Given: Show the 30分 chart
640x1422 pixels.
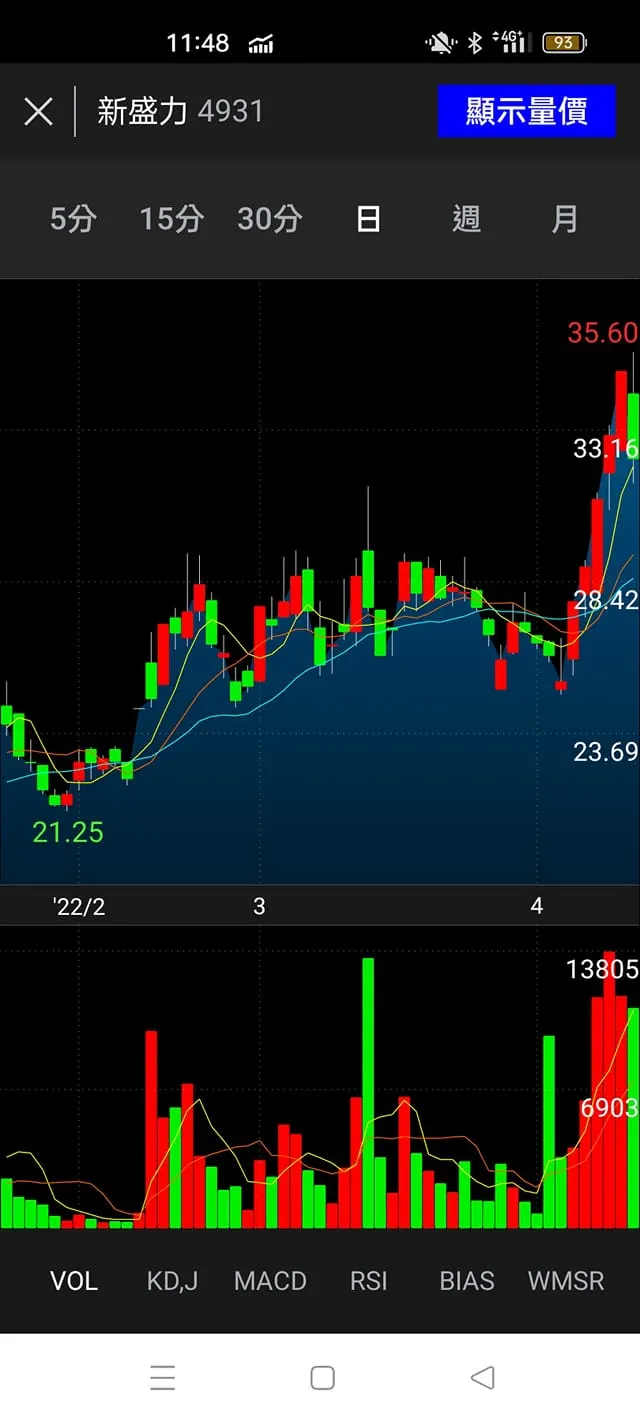Looking at the screenshot, I should (269, 219).
